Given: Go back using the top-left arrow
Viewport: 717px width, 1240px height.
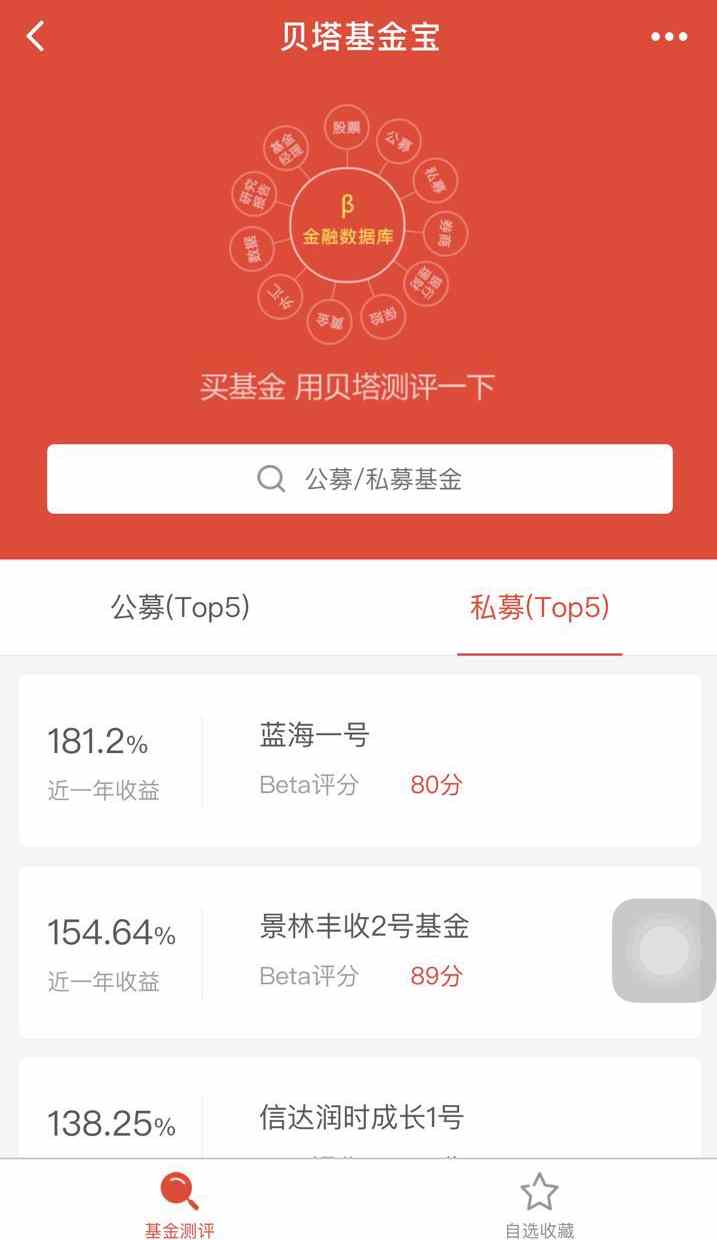Looking at the screenshot, I should (36, 37).
